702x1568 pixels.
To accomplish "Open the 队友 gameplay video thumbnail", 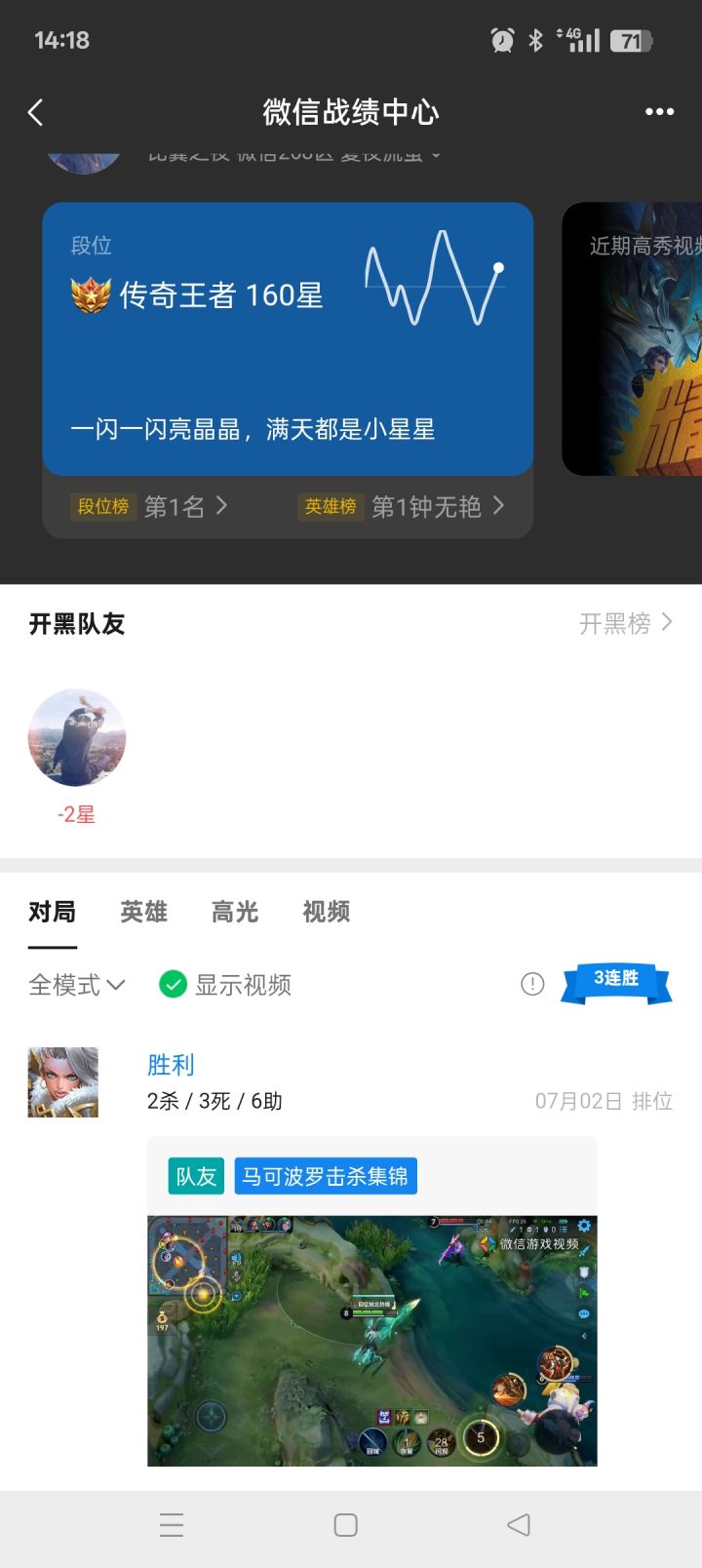I will [x=371, y=1339].
